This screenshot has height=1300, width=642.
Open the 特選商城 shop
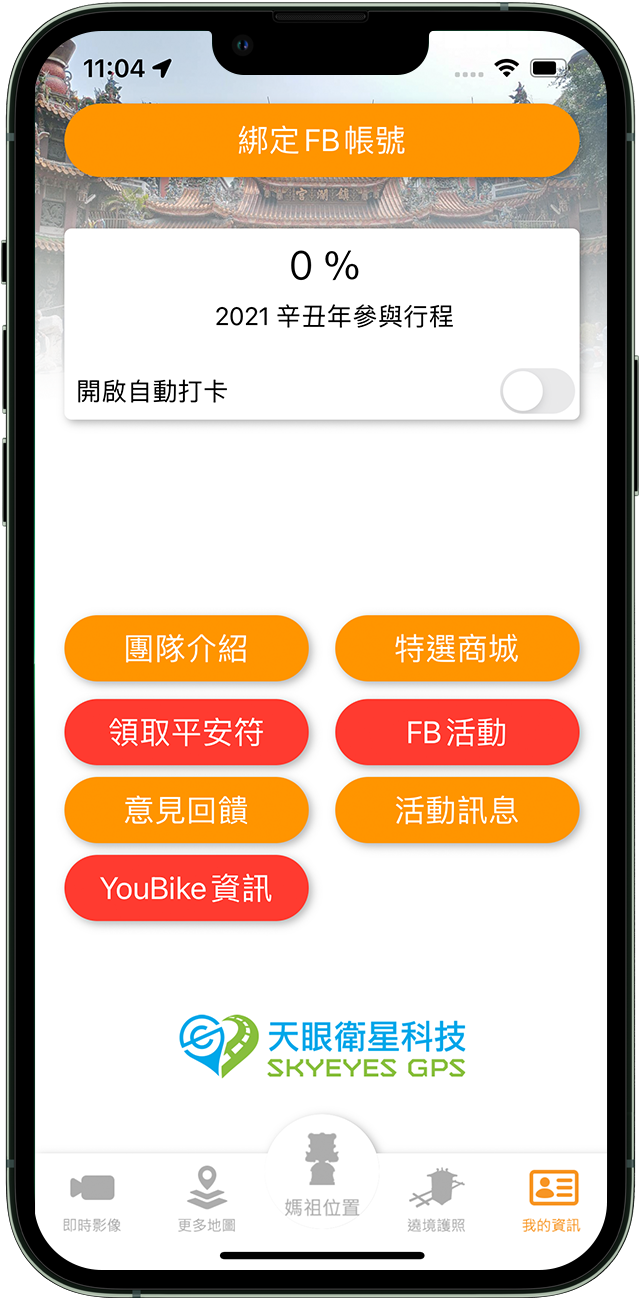[x=457, y=649]
